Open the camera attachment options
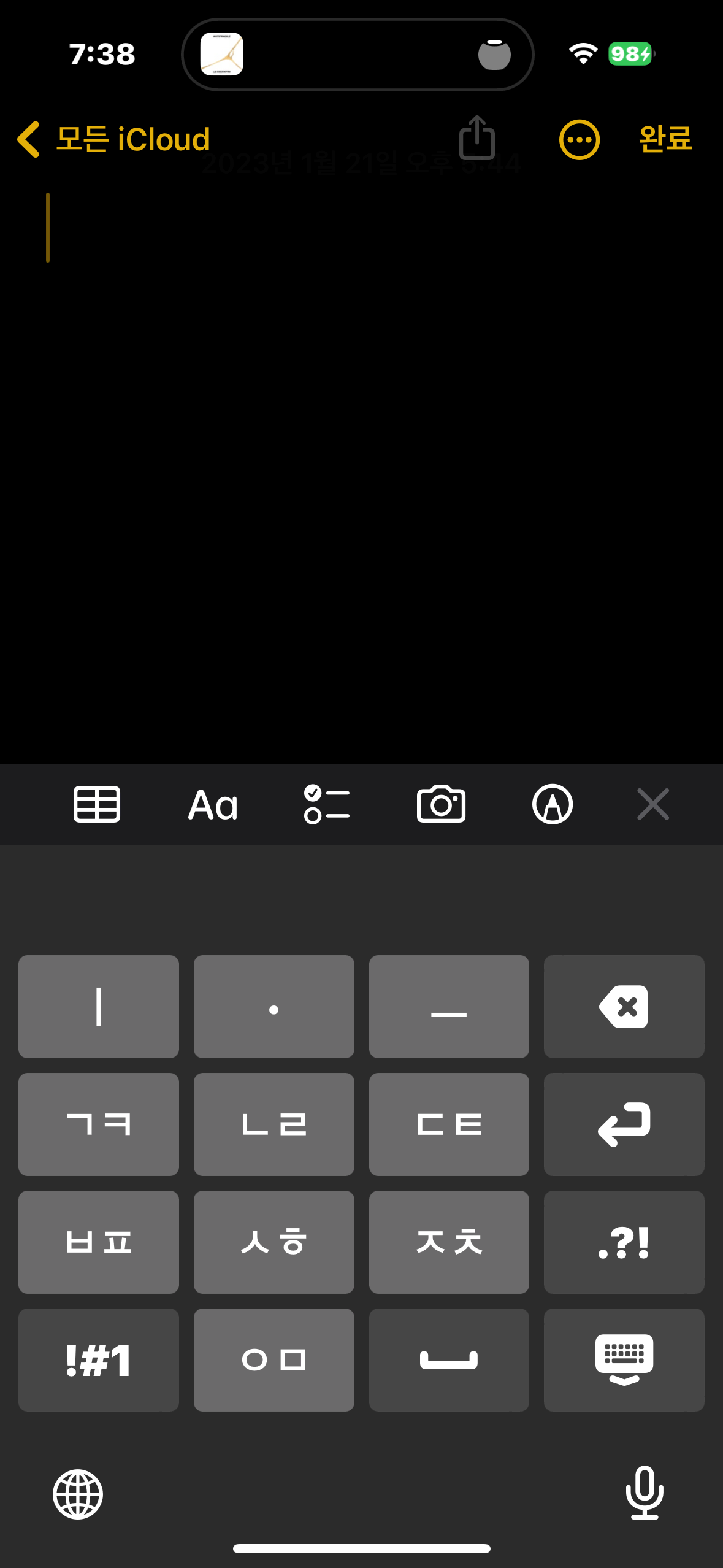The width and height of the screenshot is (723, 1568). tap(441, 804)
